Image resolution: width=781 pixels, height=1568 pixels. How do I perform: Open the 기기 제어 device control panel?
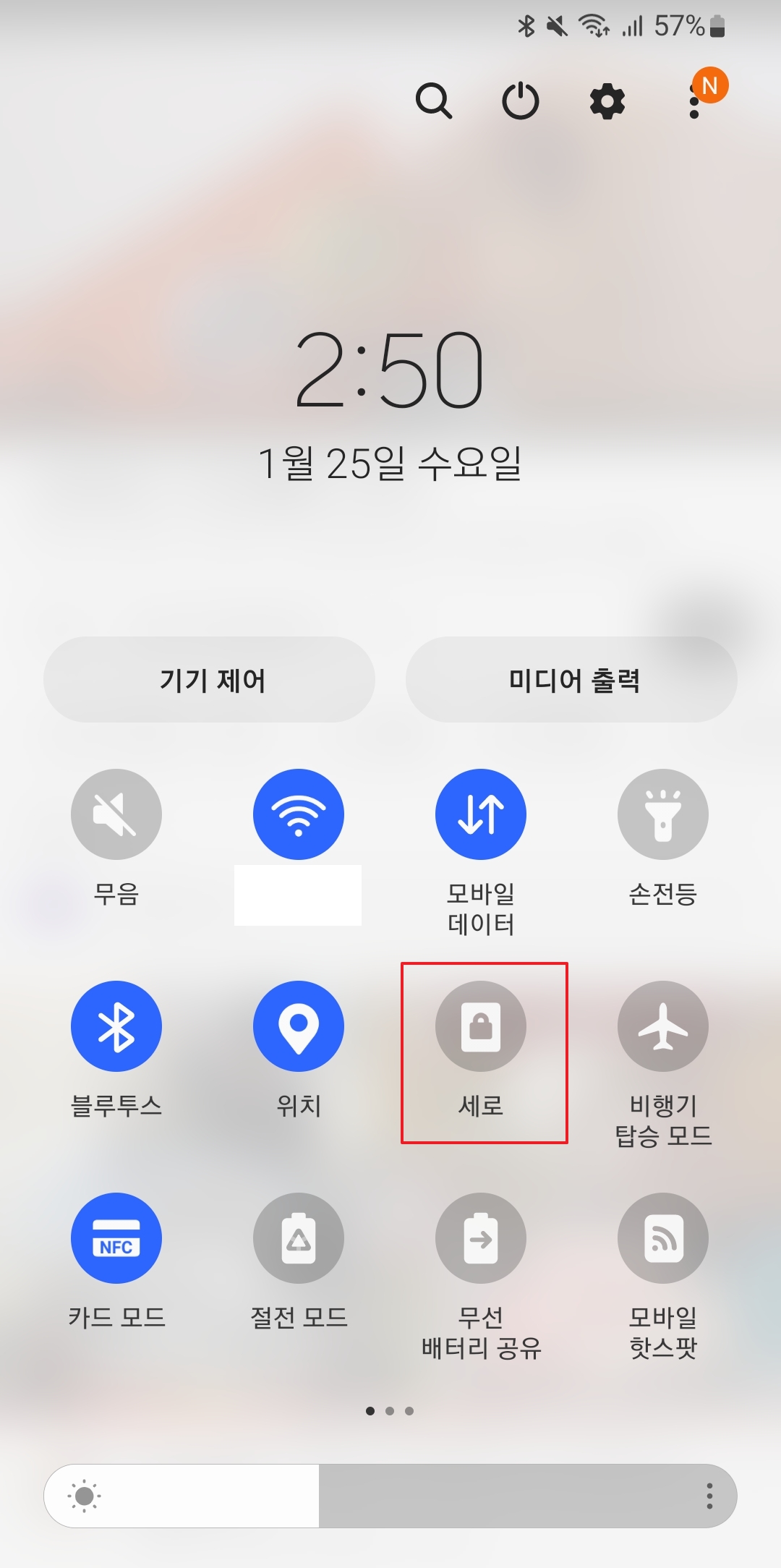point(209,678)
